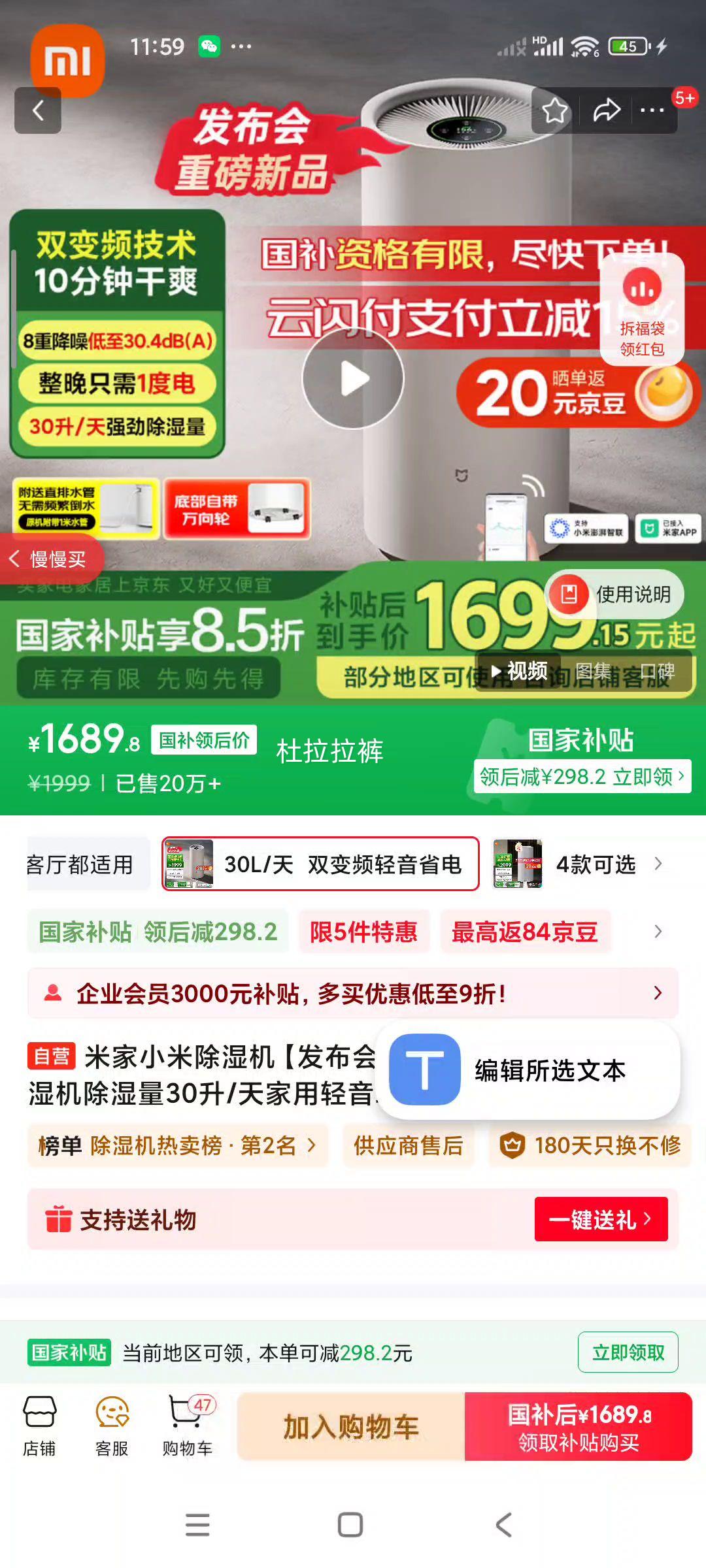Tap 一键送礼 gift button
The width and height of the screenshot is (706, 1568).
(x=601, y=1219)
